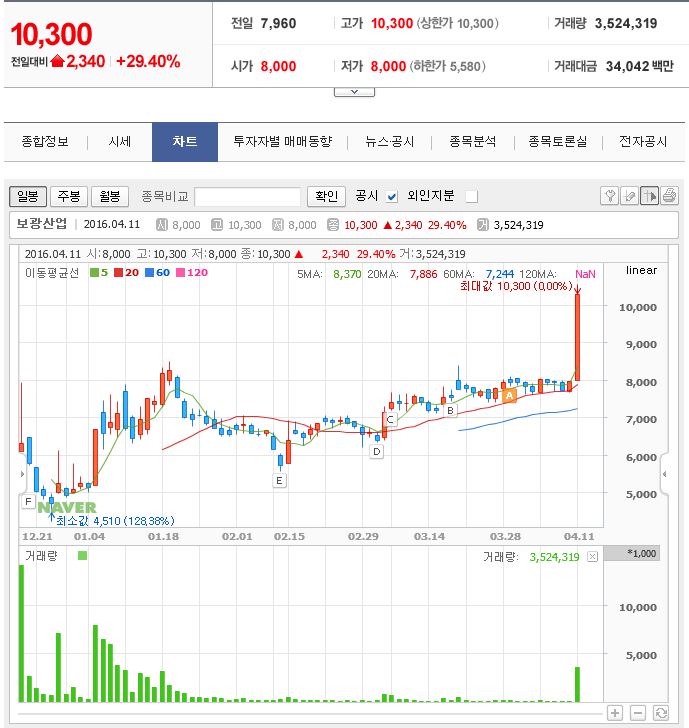Switch to the 시세 tab
The height and width of the screenshot is (728, 689).
tap(120, 142)
